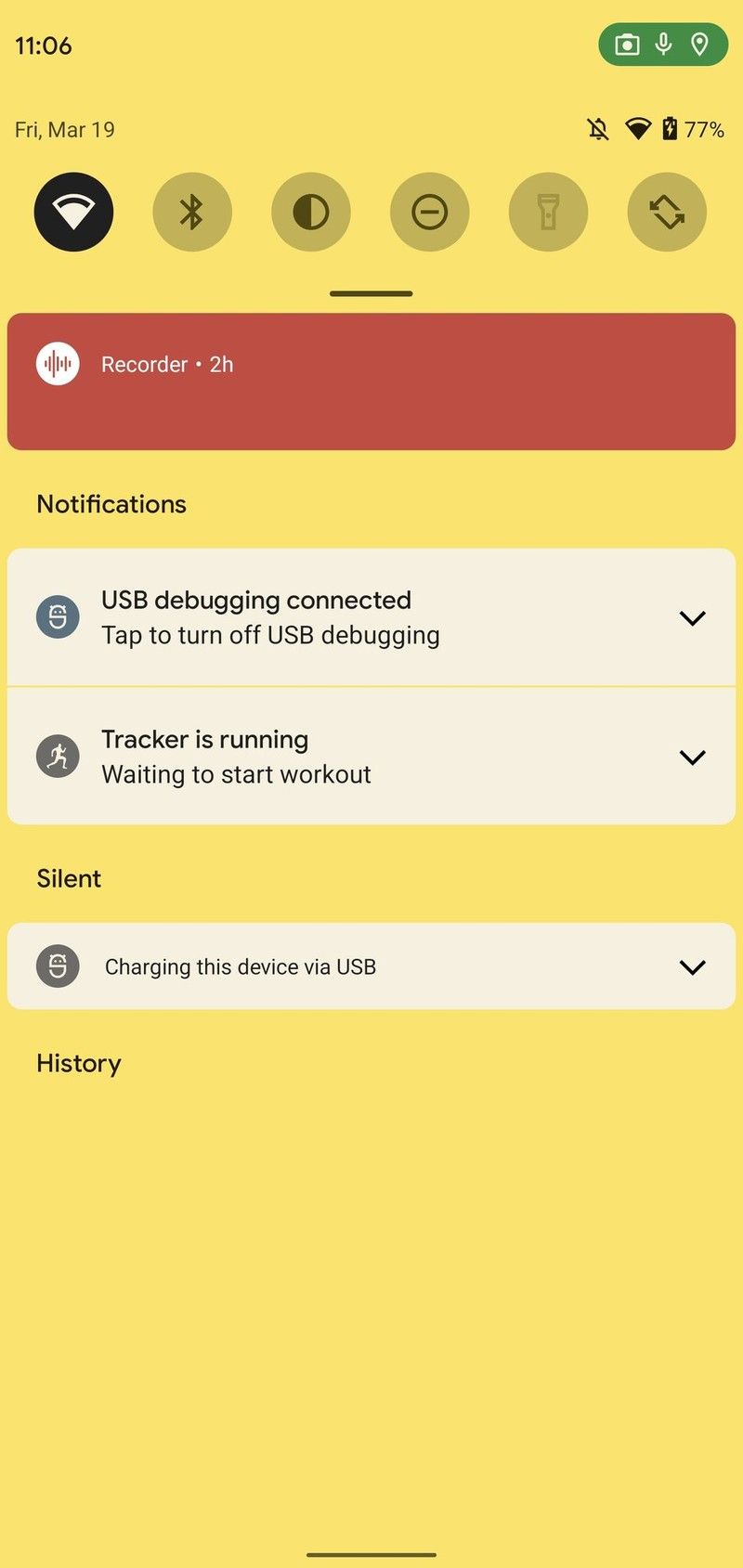Tap the flashlight quick settings icon
This screenshot has width=743, height=1568.
(548, 212)
